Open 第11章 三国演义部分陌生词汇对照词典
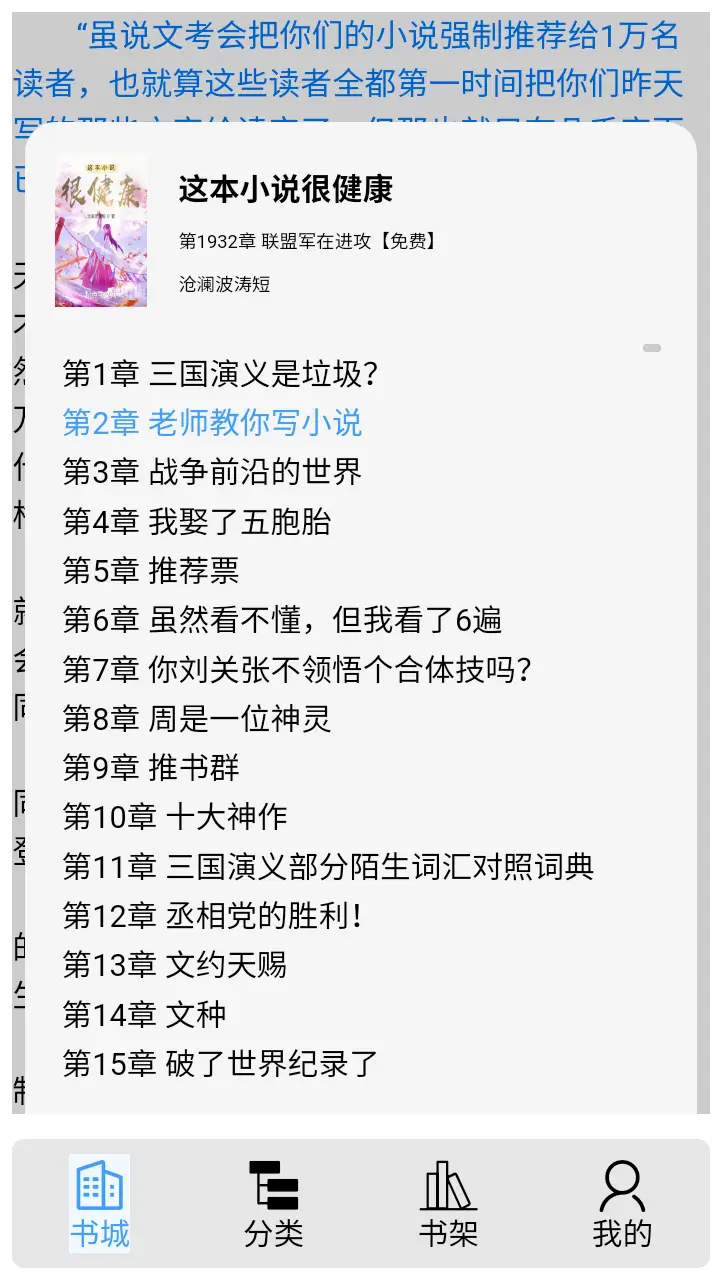The height and width of the screenshot is (1280, 720). 328,866
